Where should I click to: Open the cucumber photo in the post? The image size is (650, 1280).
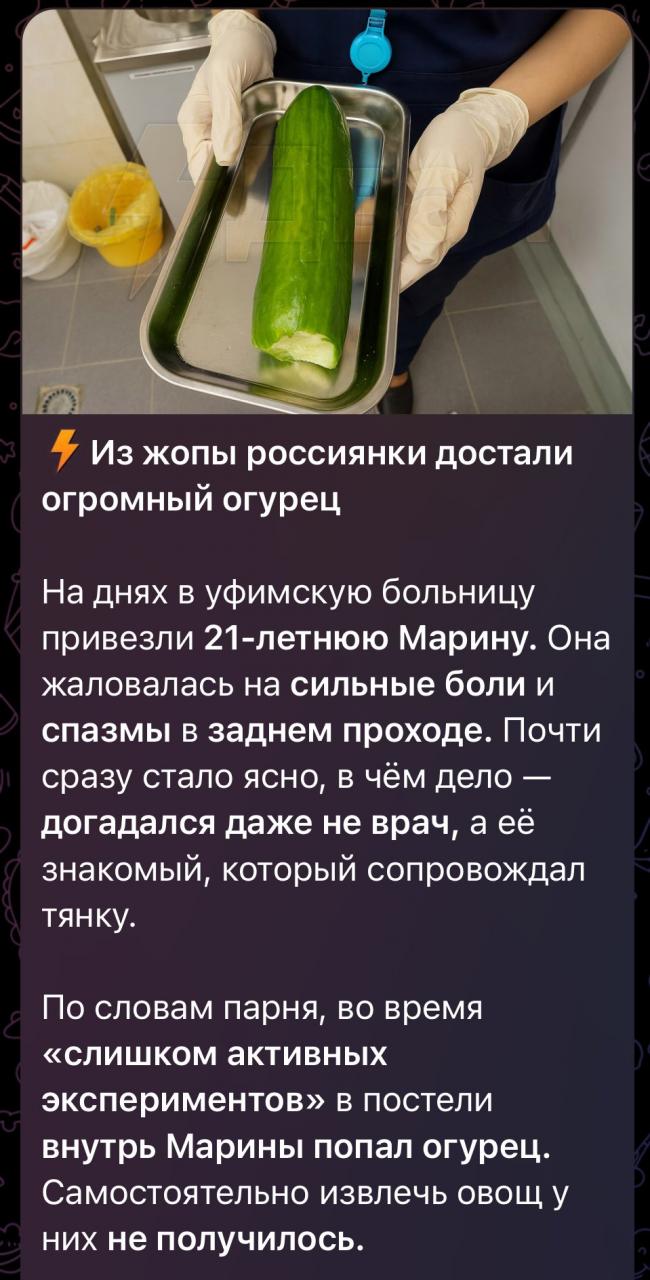(x=326, y=210)
